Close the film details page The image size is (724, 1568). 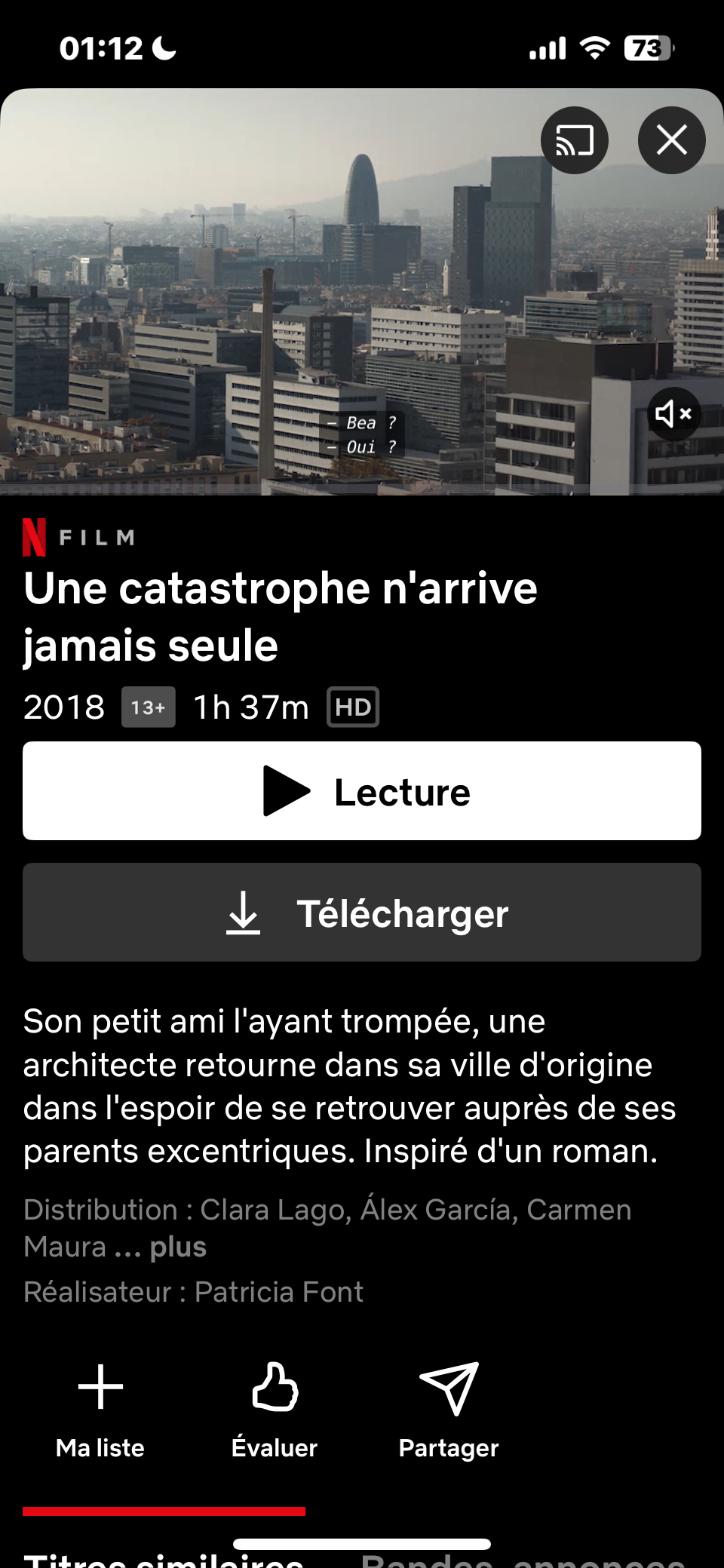pyautogui.click(x=671, y=140)
